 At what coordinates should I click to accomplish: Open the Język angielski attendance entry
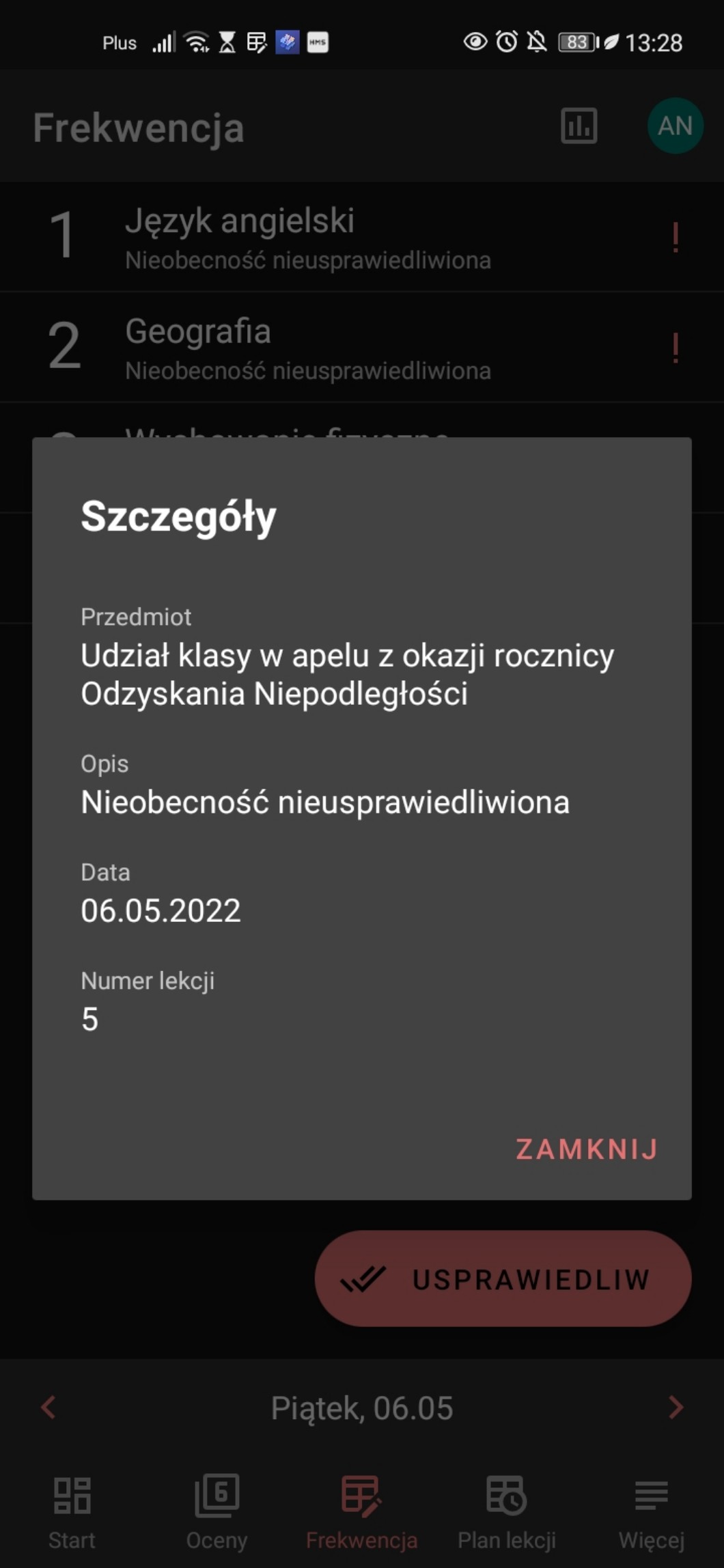pos(307,237)
